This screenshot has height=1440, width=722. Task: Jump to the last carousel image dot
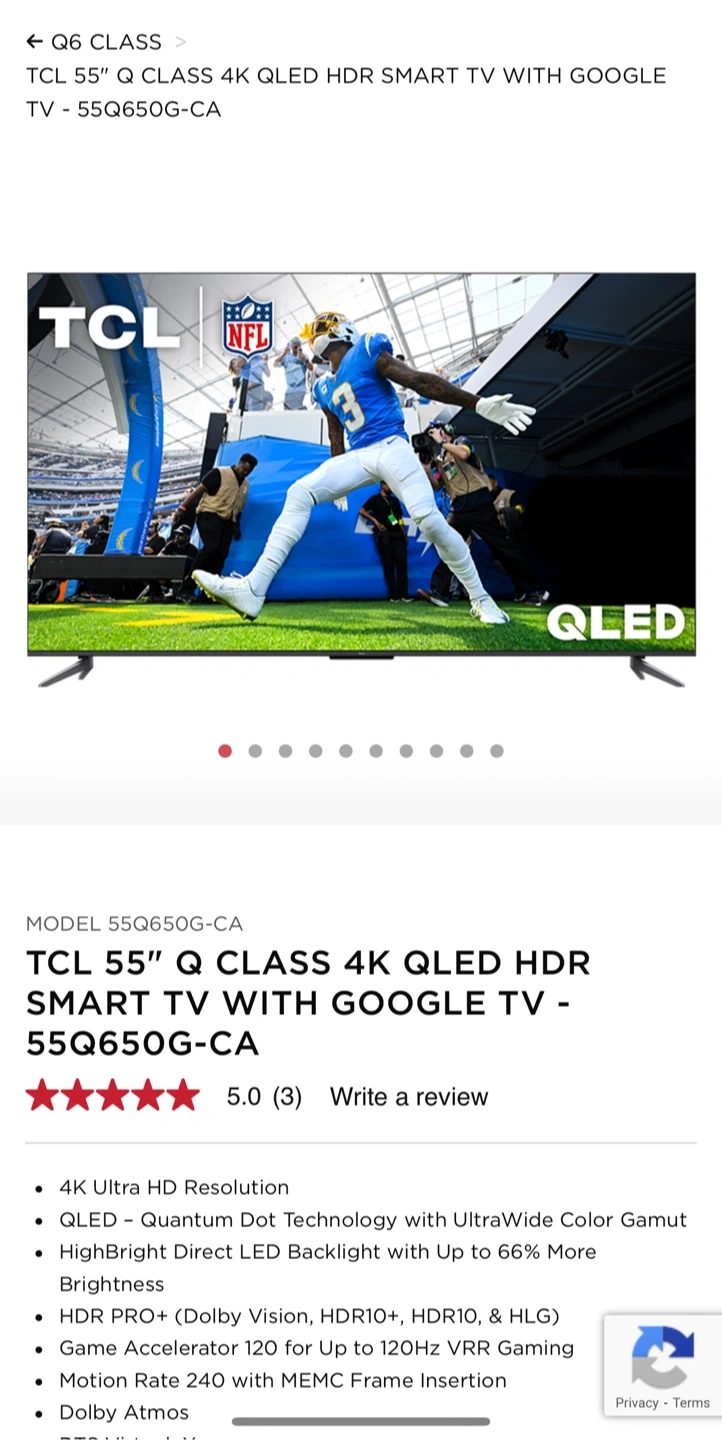click(x=497, y=751)
